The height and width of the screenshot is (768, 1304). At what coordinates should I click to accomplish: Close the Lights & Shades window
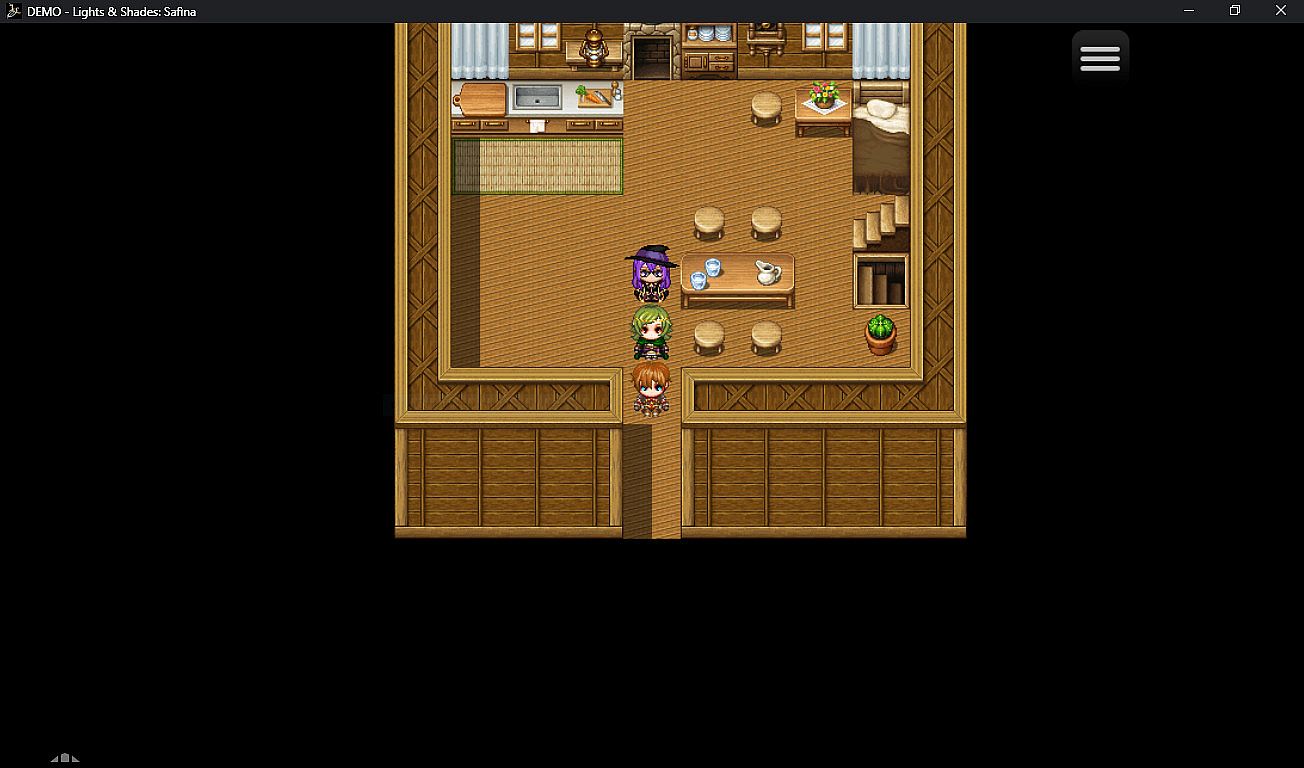[1281, 11]
